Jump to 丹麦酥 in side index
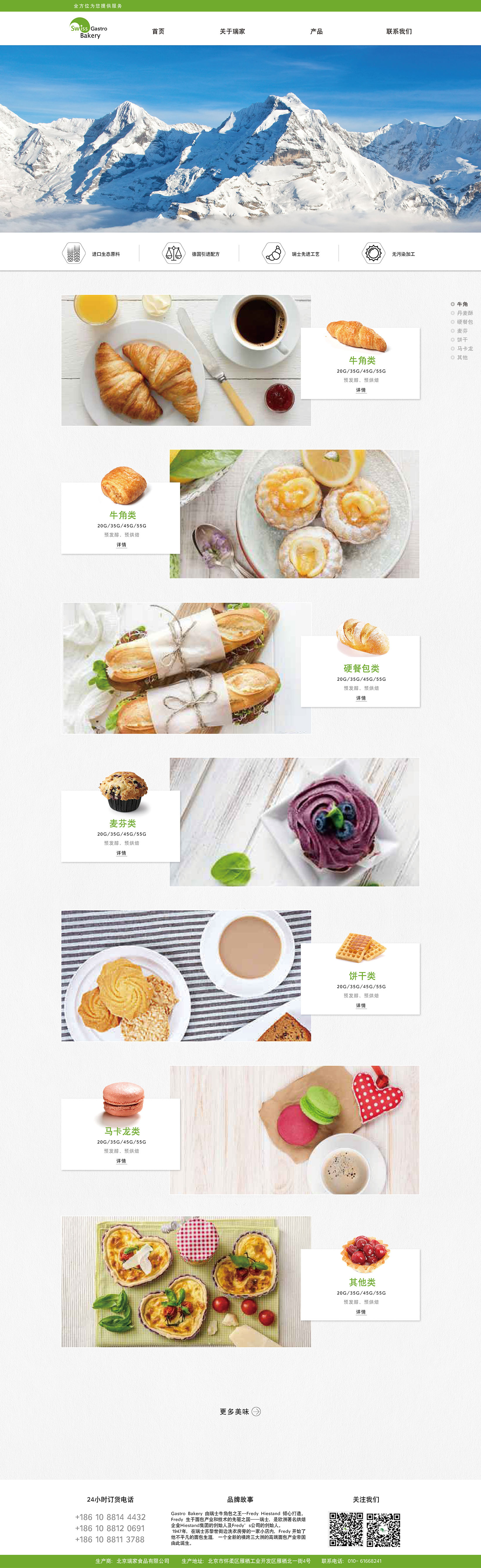The image size is (481, 1568). [x=464, y=313]
